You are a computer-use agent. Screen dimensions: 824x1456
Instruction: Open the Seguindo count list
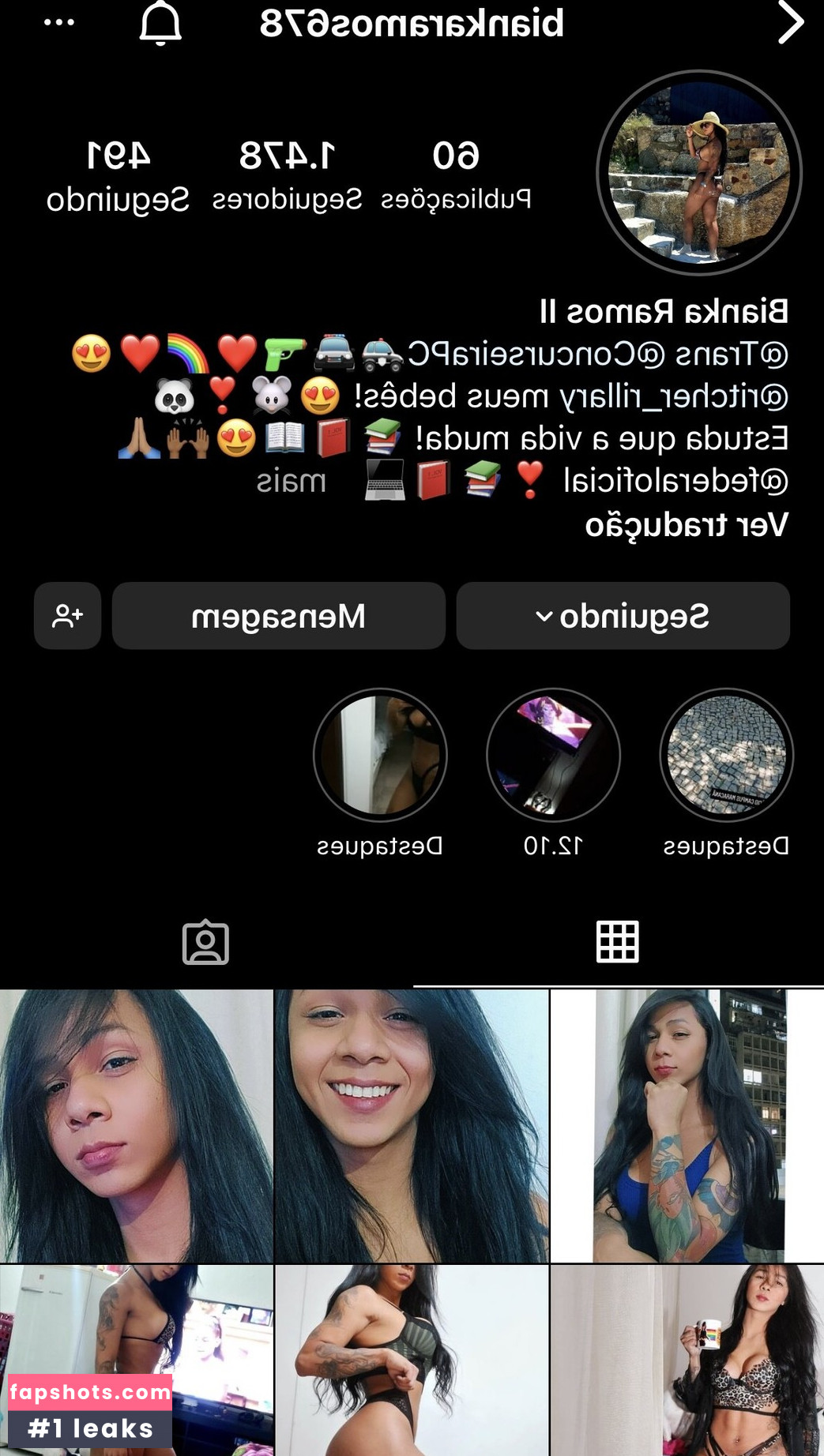(118, 175)
